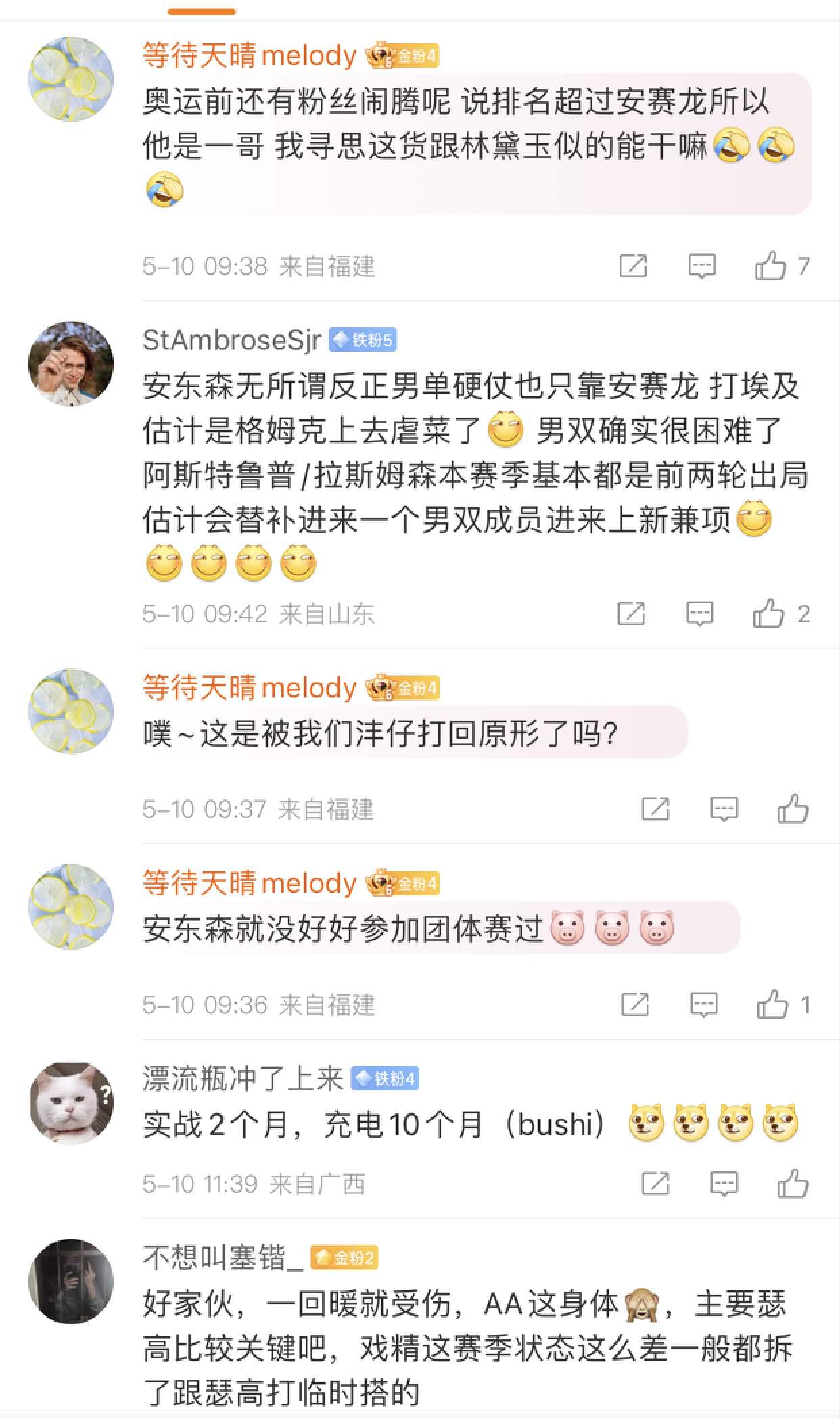Image resolution: width=840 pixels, height=1419 pixels.
Task: Open the '5-10 09:38 来自福建' timestamp
Action: 260,265
